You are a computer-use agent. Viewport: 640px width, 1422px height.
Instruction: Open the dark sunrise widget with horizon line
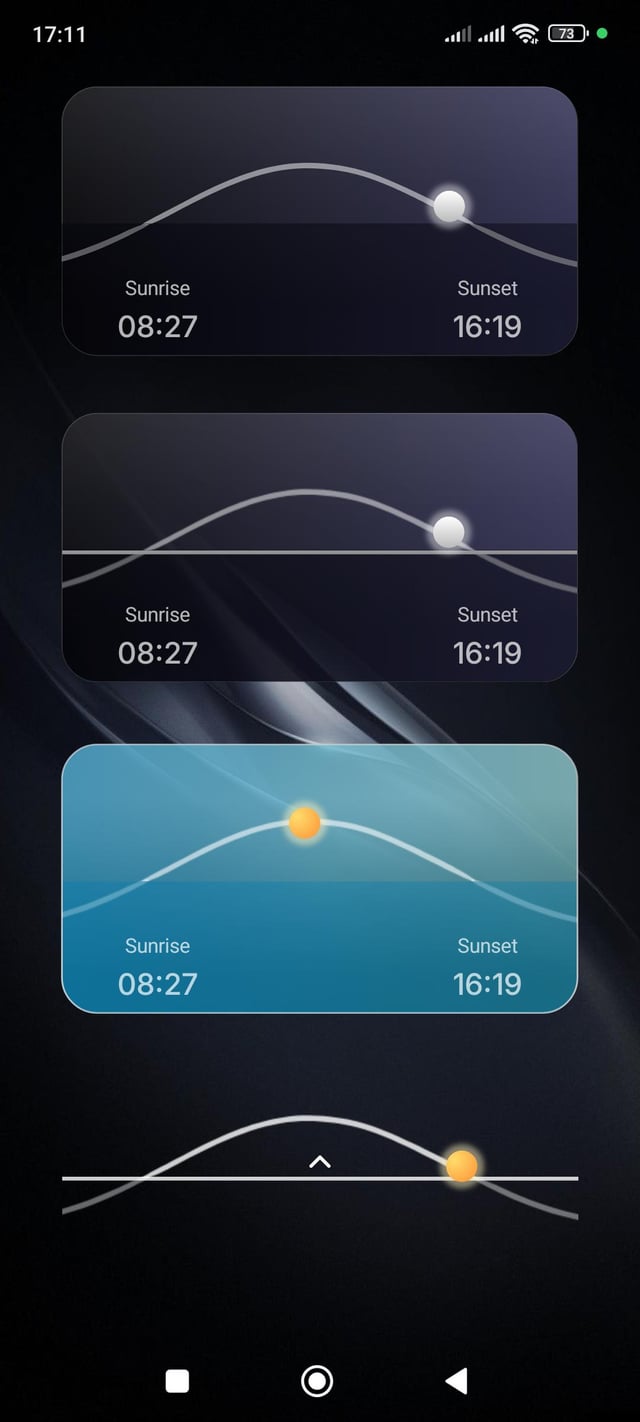point(319,547)
